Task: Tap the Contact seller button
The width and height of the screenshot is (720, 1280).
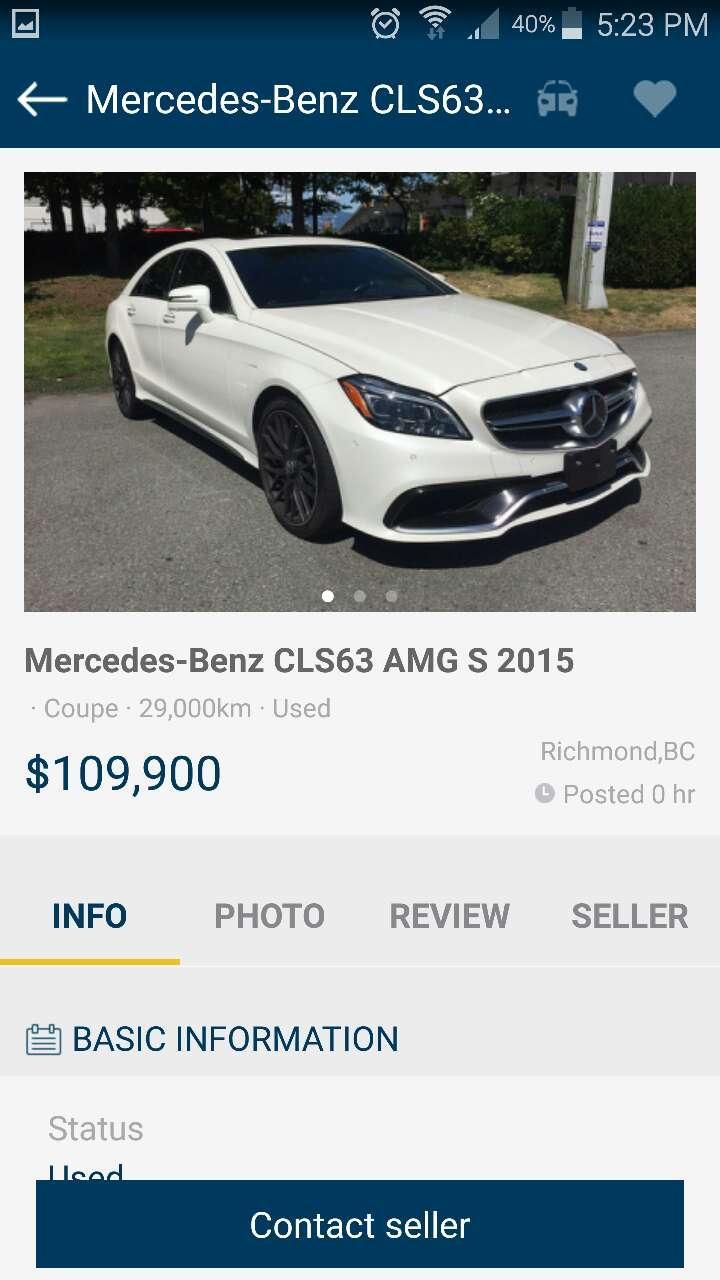Action: 360,1224
